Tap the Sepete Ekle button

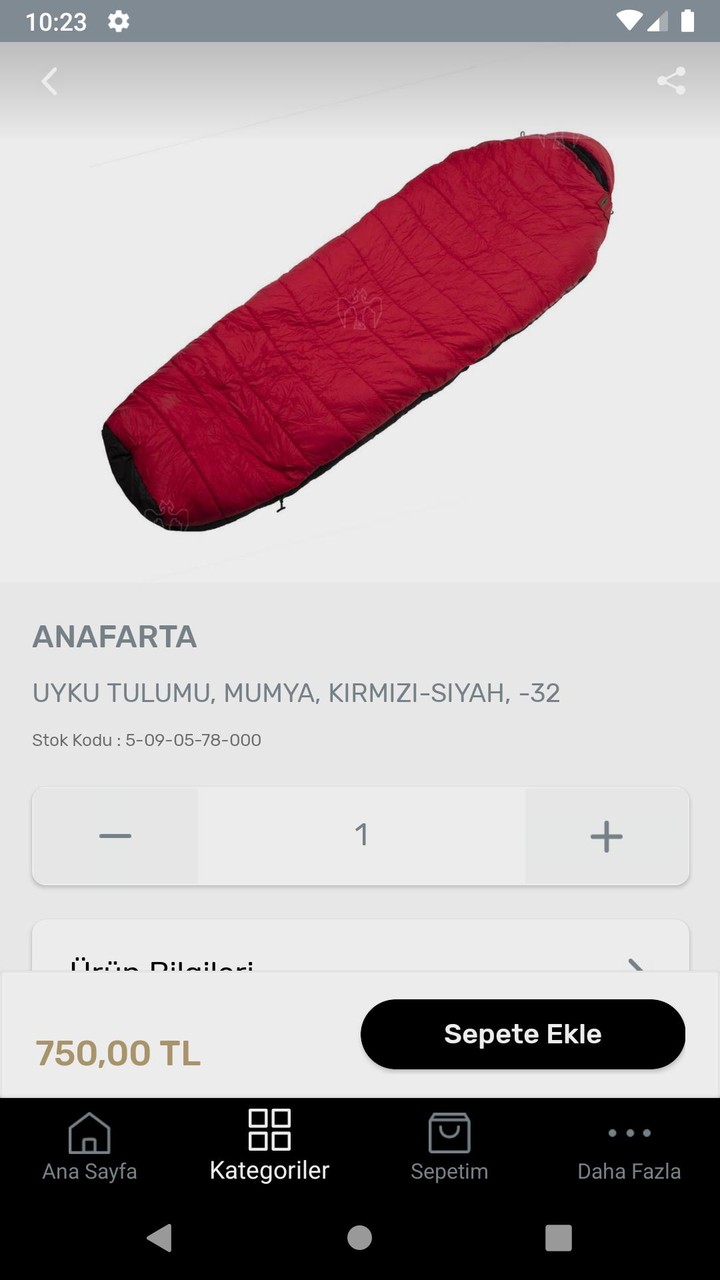click(x=522, y=1034)
